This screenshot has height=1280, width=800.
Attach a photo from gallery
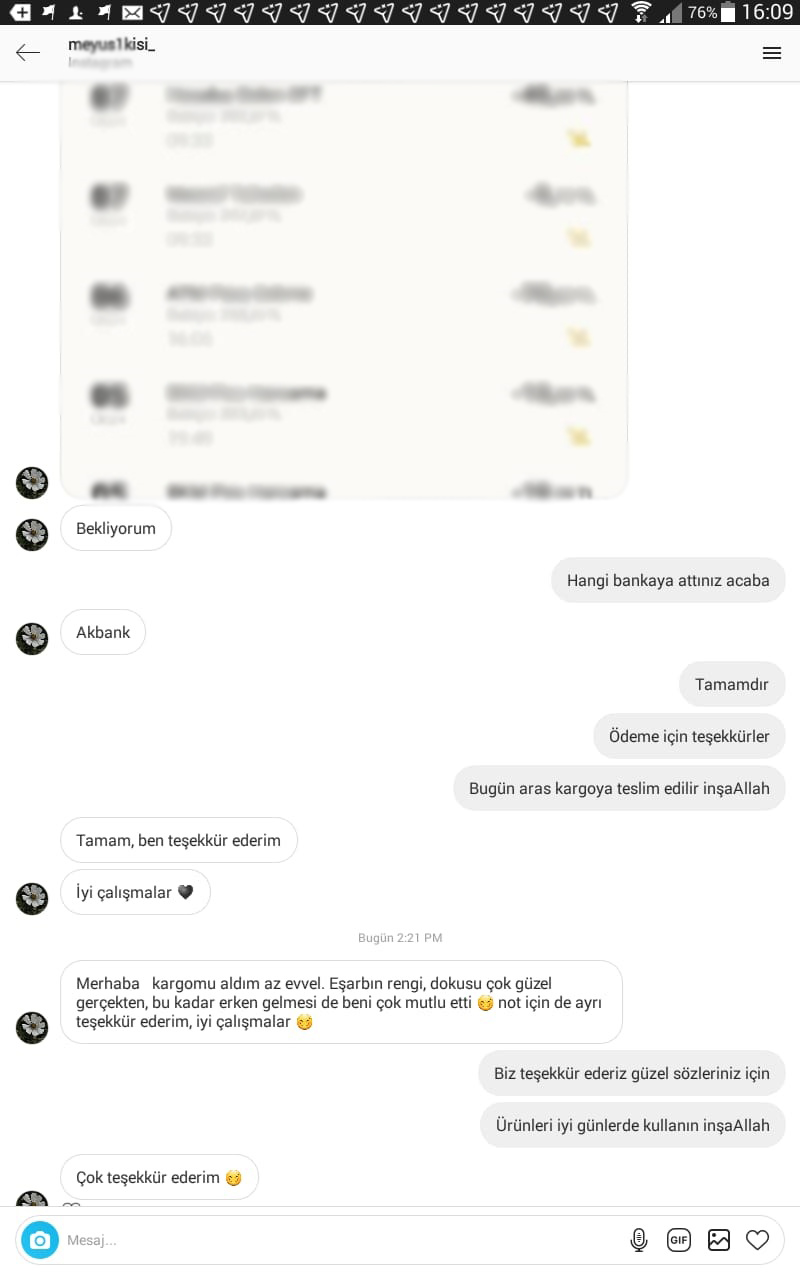[719, 1240]
